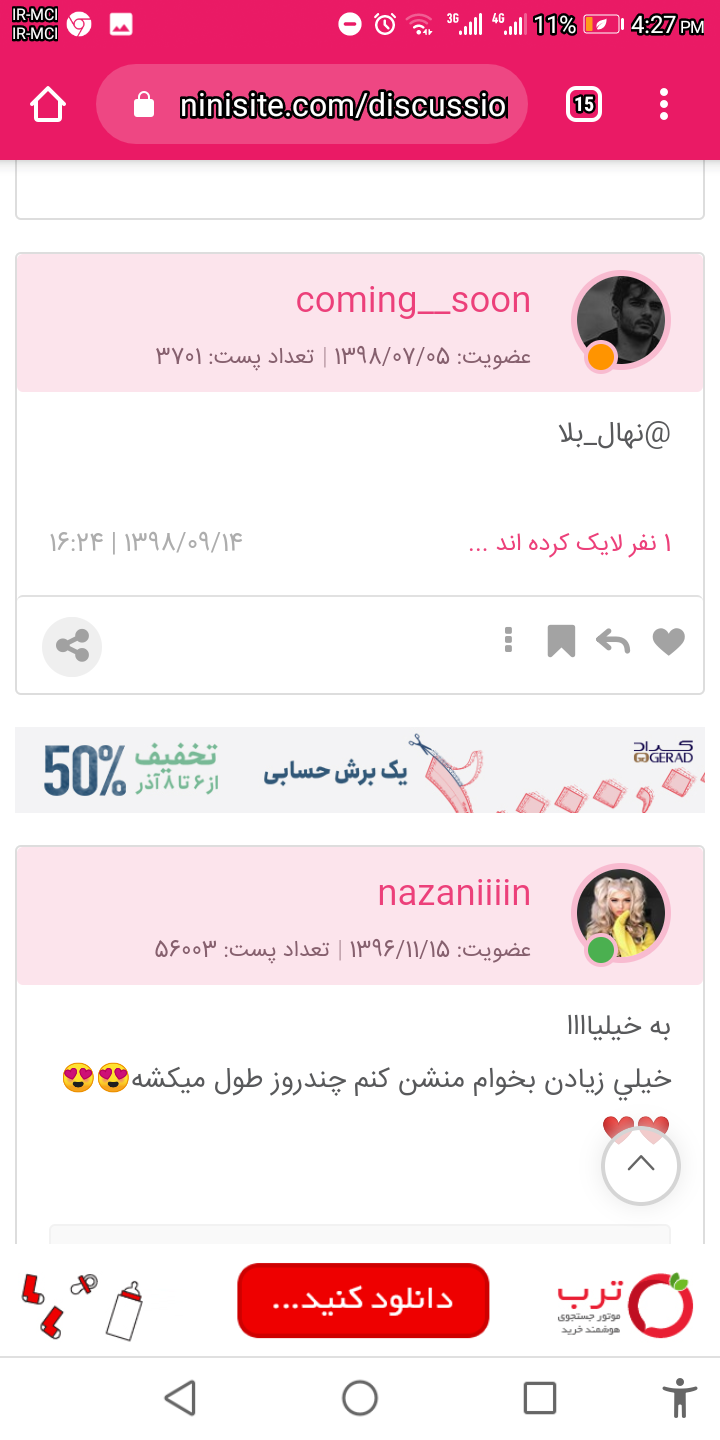Open the Chrome overflow menu
The height and width of the screenshot is (1440, 720).
coord(664,104)
